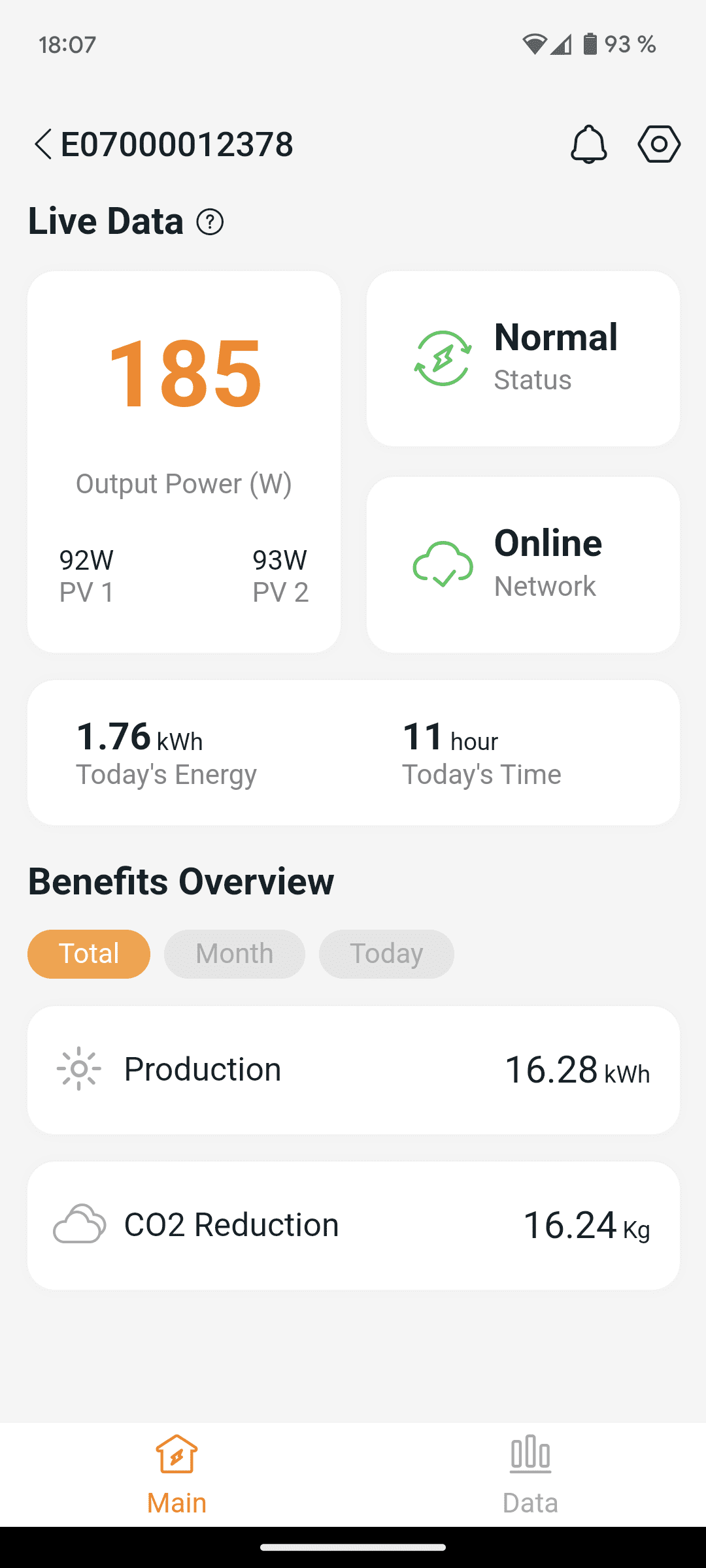The image size is (706, 1568).
Task: Show Today's benefits overview
Action: [x=386, y=954]
